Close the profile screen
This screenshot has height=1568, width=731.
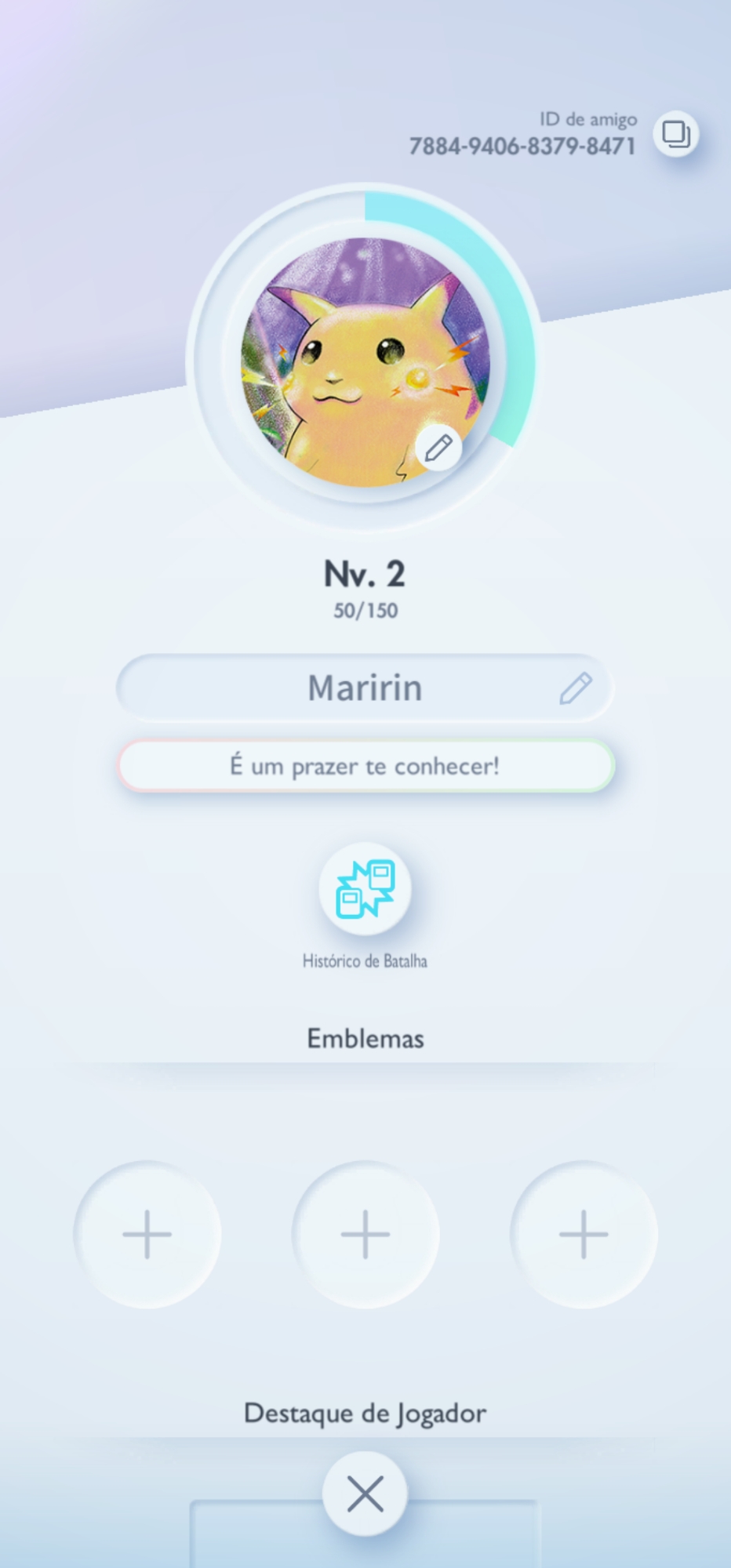coord(365,1494)
